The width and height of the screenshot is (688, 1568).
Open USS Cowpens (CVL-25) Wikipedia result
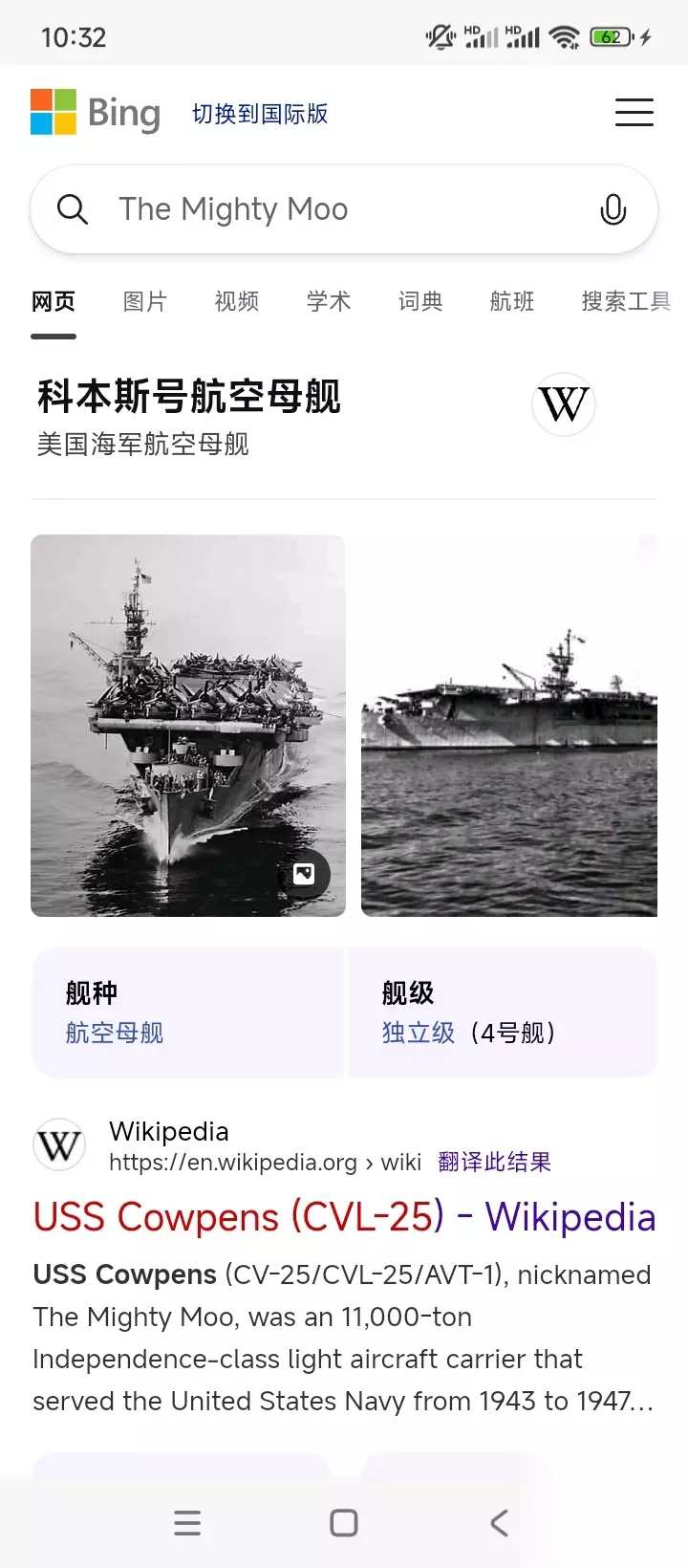coord(344,1217)
